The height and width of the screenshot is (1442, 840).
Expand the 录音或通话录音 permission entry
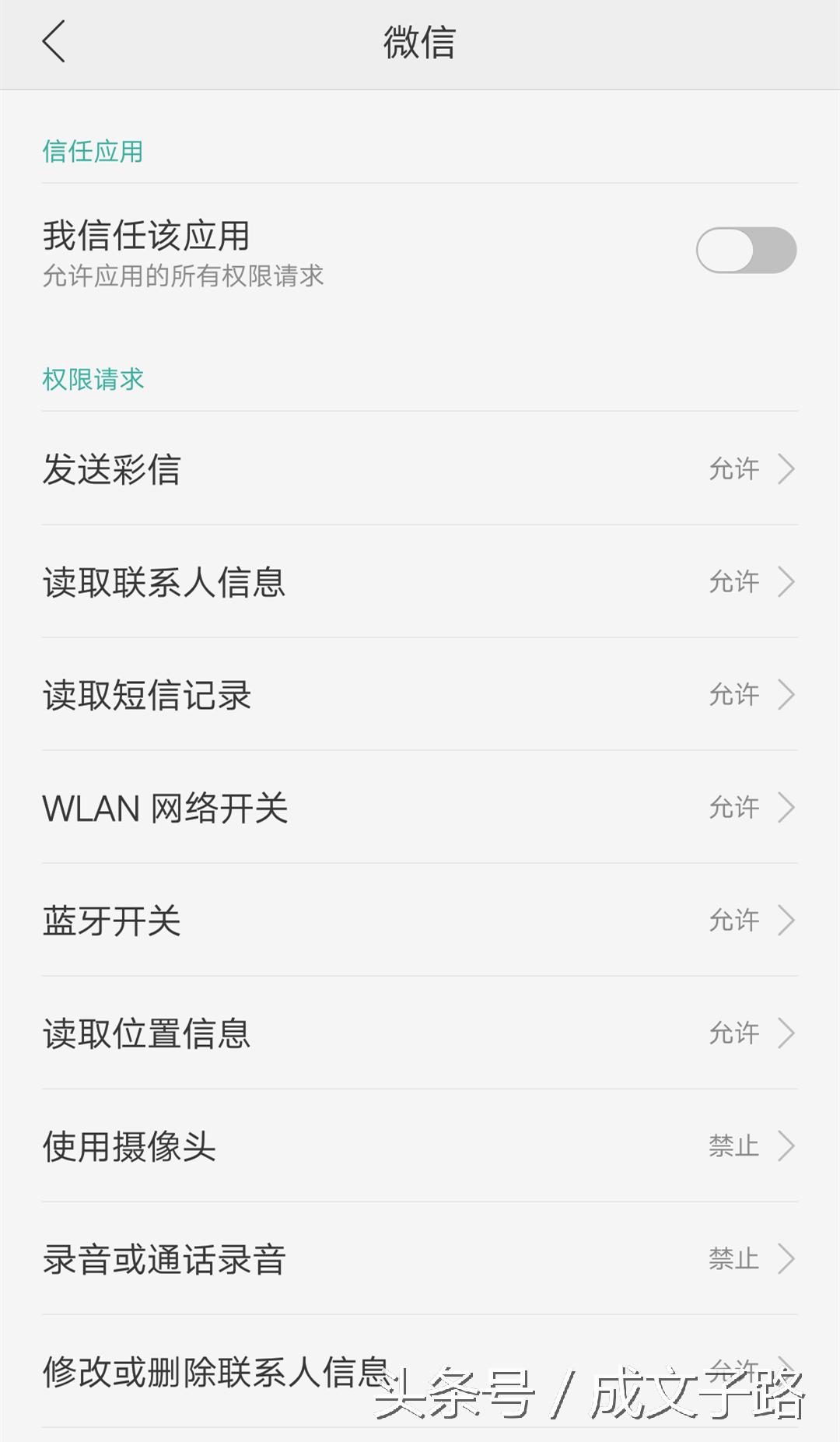pyautogui.click(x=787, y=1258)
